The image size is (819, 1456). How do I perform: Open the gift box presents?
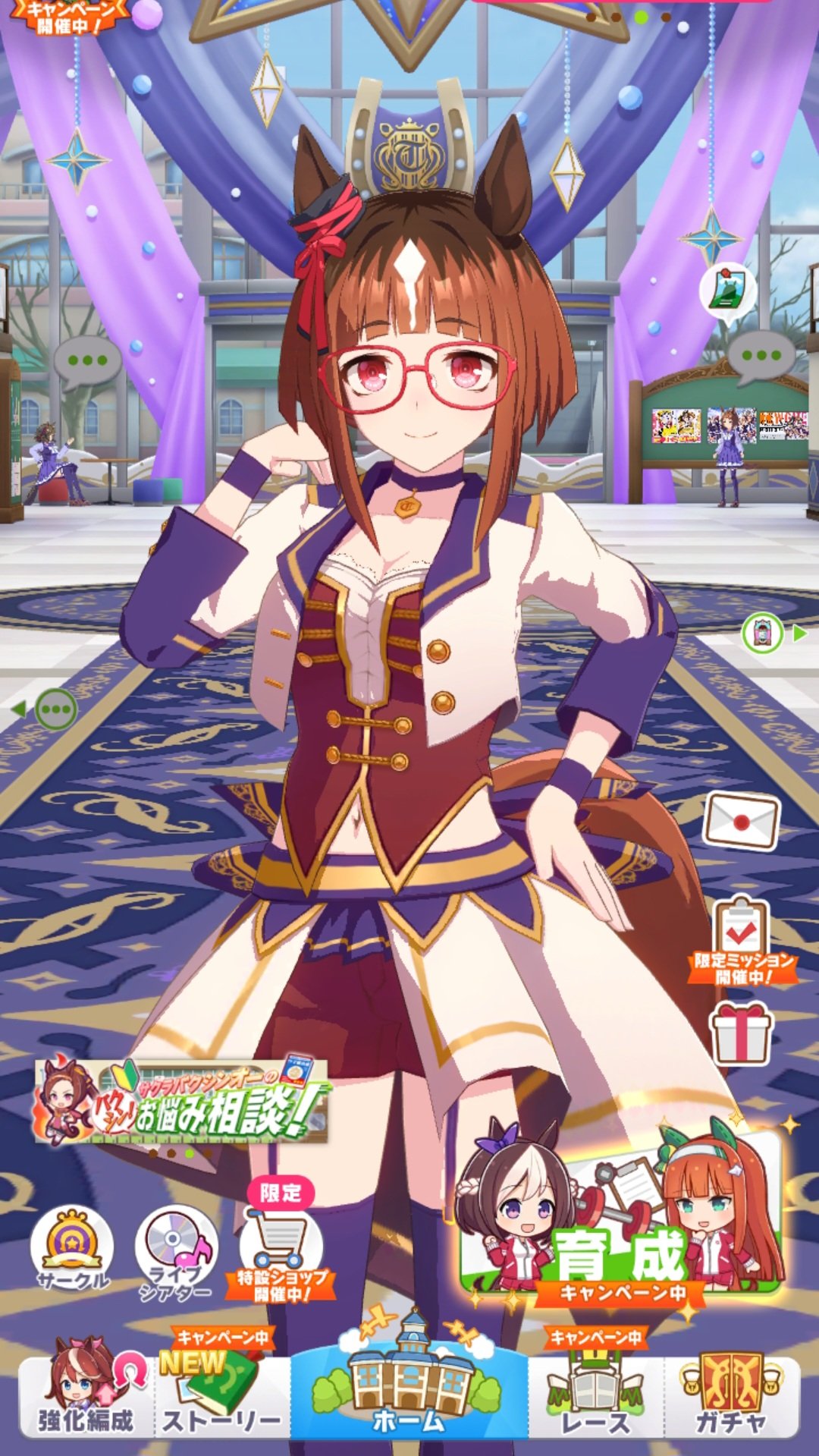pyautogui.click(x=741, y=1033)
